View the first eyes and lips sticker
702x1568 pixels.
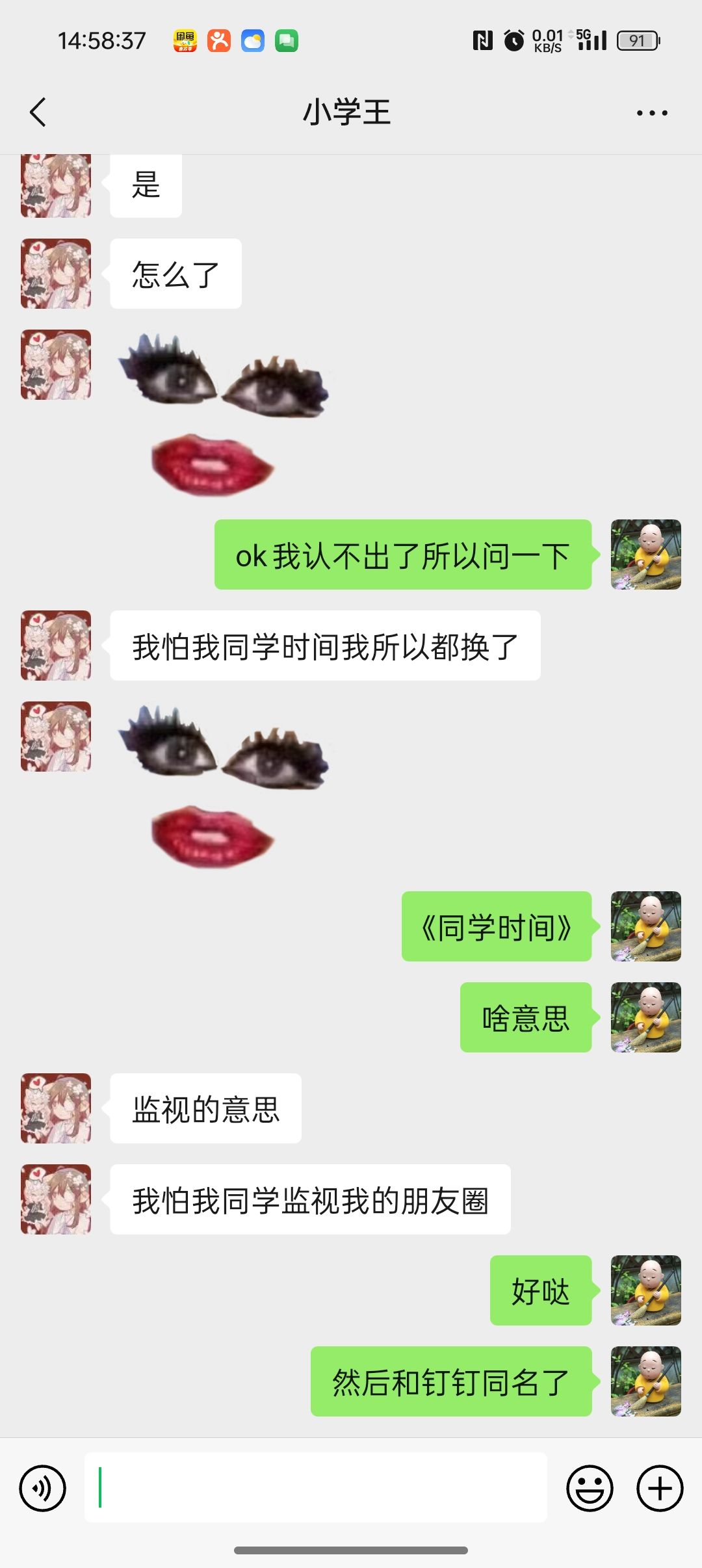(x=223, y=414)
